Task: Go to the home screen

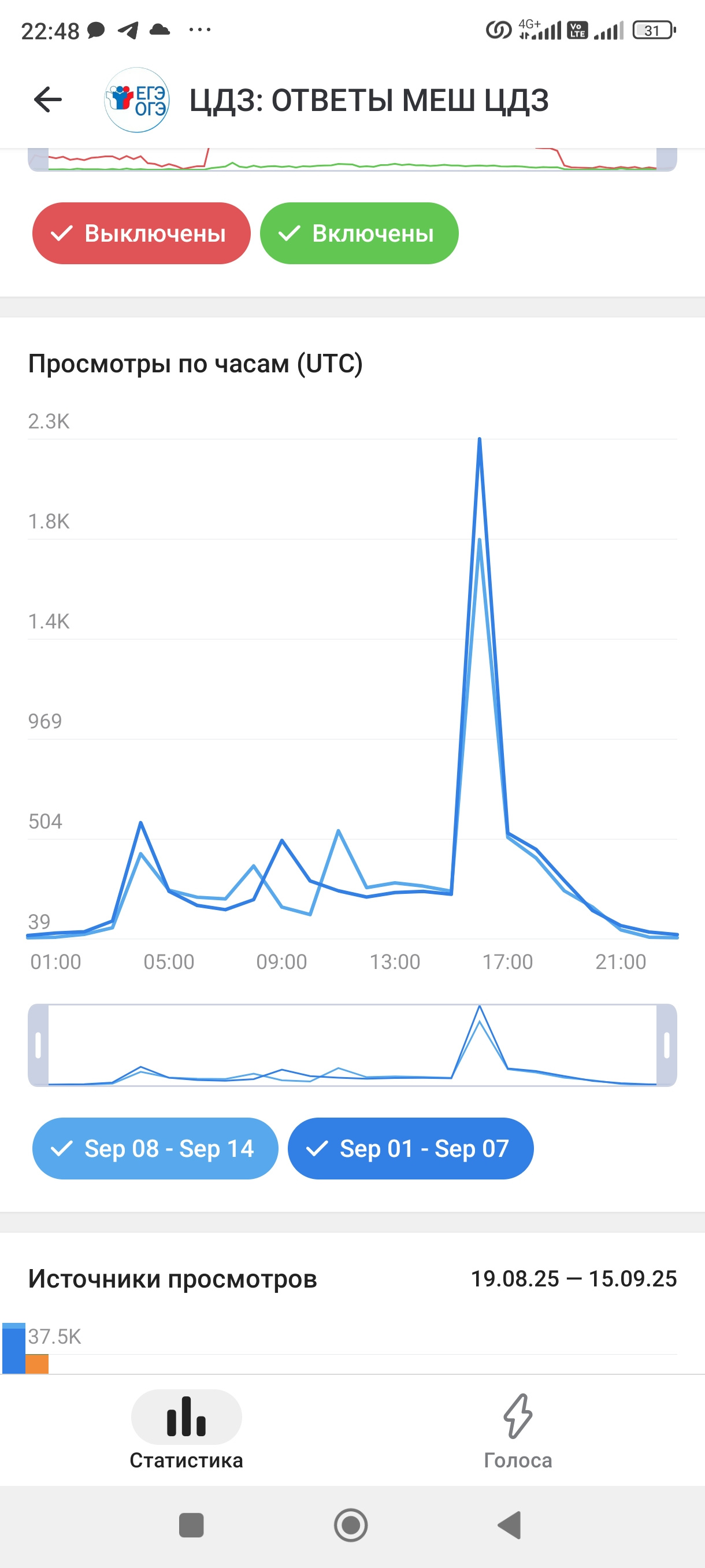Action: tap(351, 1525)
